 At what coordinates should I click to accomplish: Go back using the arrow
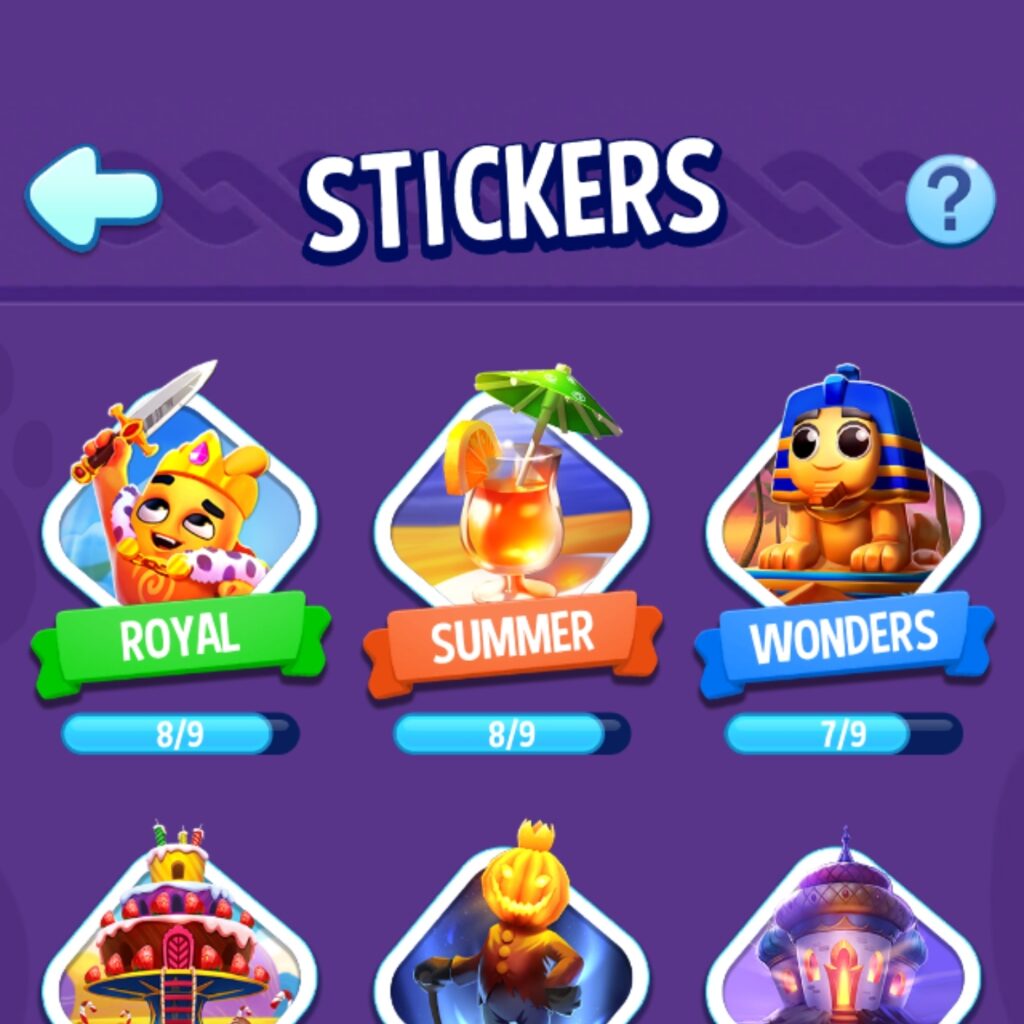[93, 197]
